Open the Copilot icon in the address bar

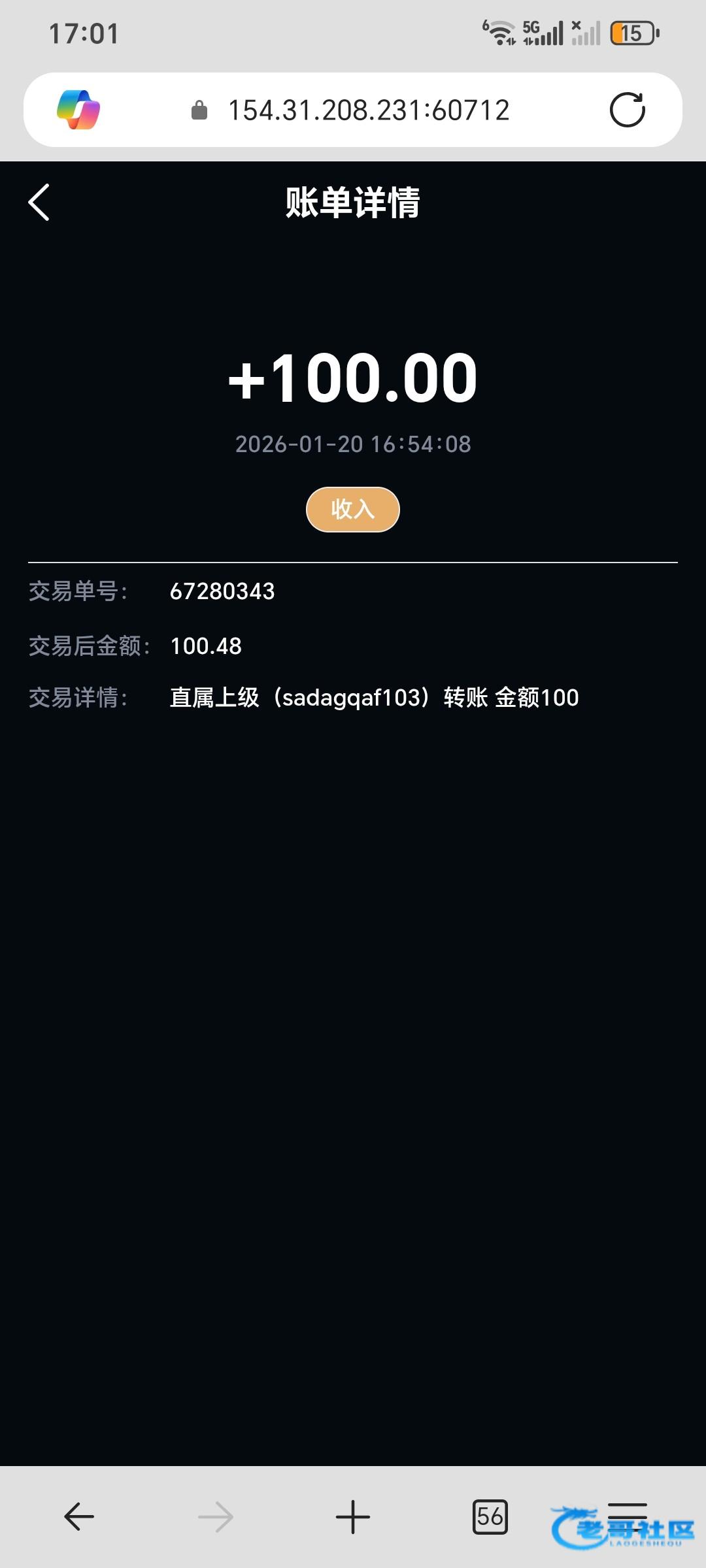(78, 110)
